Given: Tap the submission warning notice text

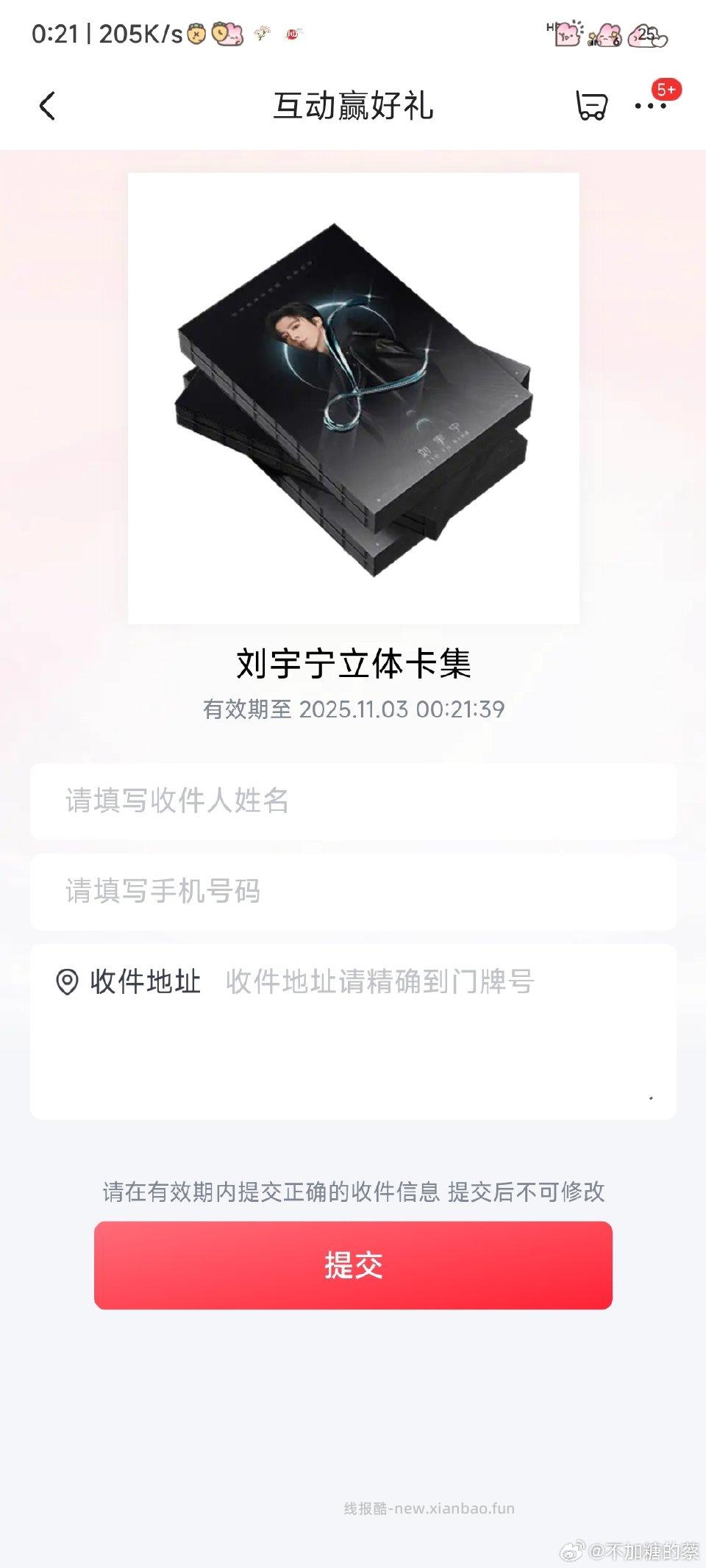Looking at the screenshot, I should tap(352, 1189).
